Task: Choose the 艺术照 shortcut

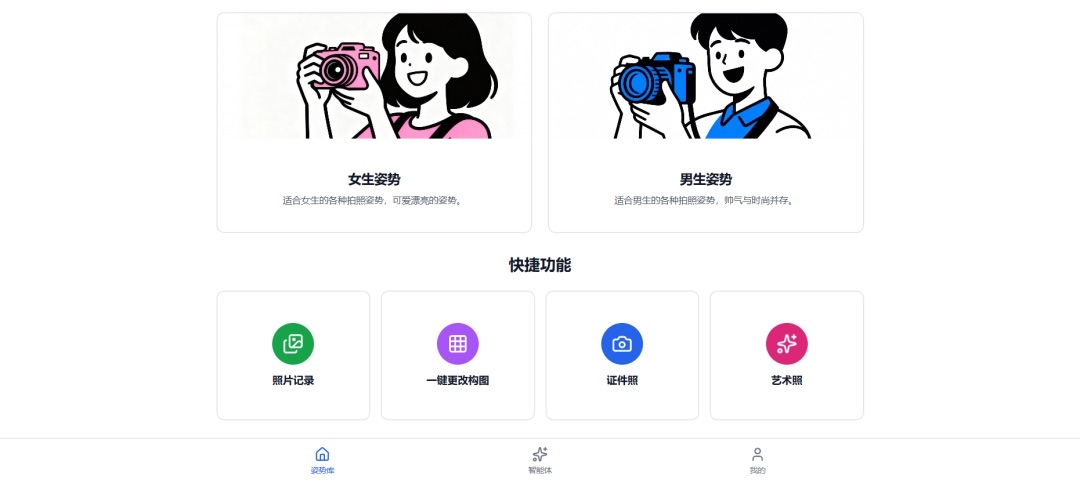Action: tap(787, 356)
